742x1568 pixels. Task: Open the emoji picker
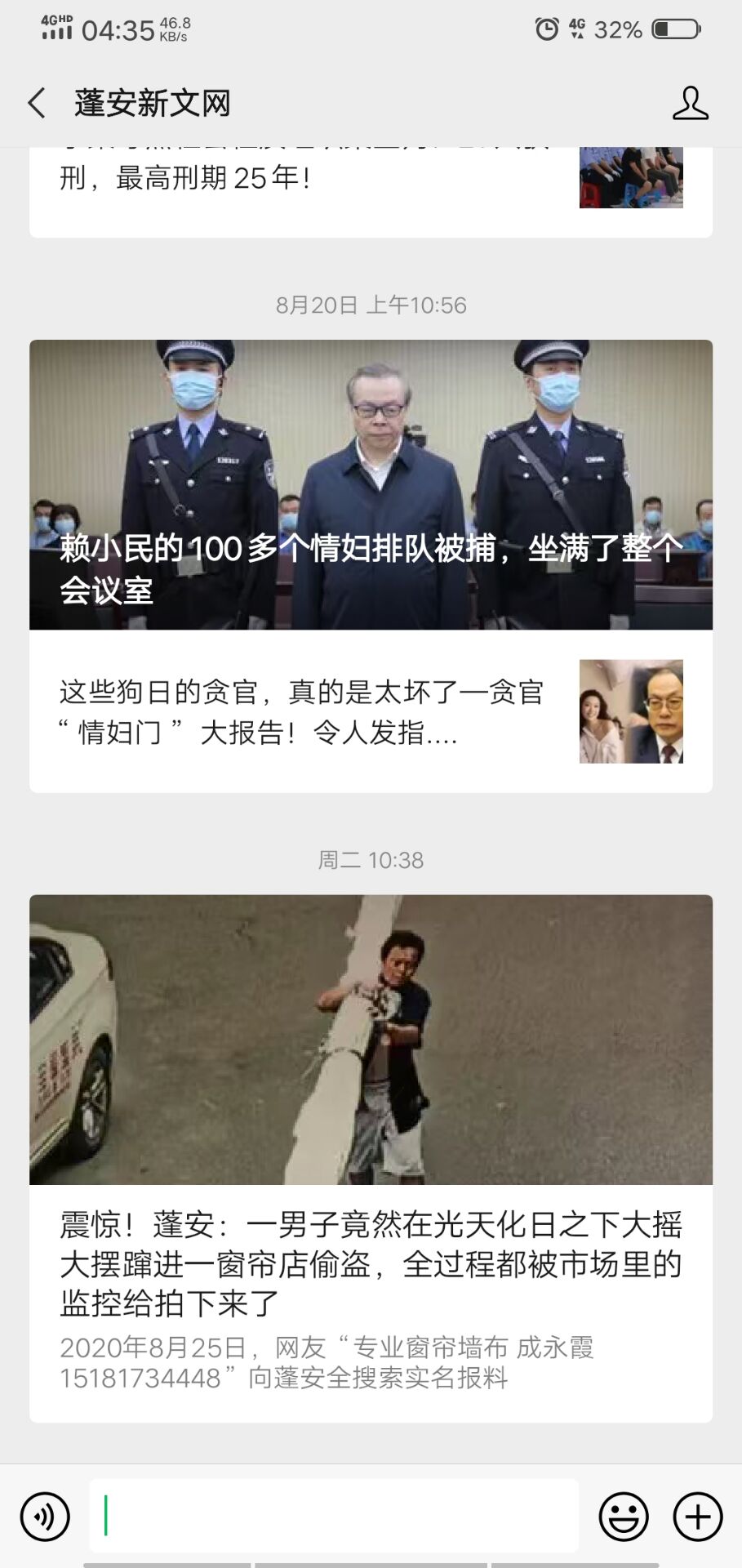[x=624, y=1517]
